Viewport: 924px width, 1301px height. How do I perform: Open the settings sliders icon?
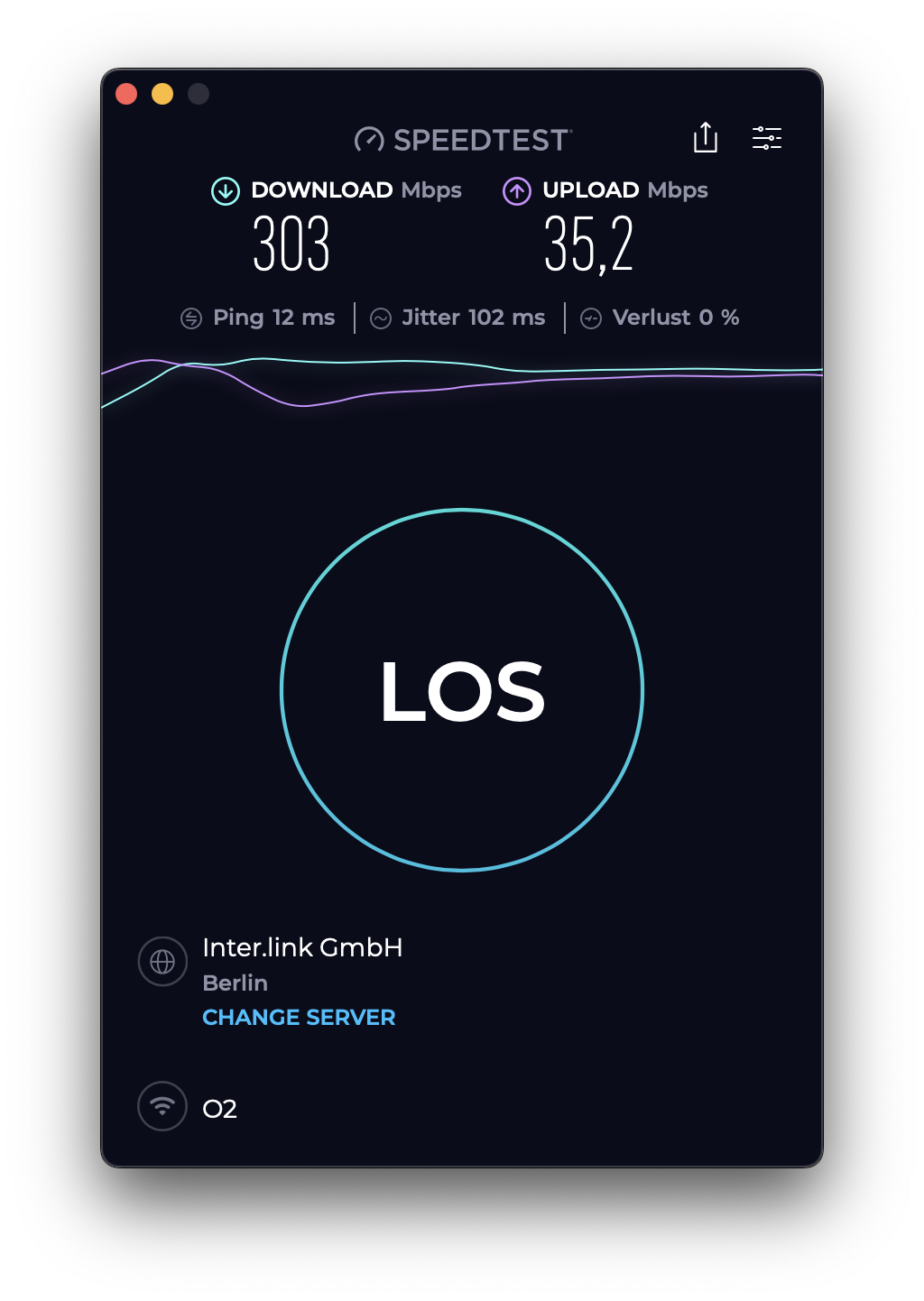click(767, 138)
